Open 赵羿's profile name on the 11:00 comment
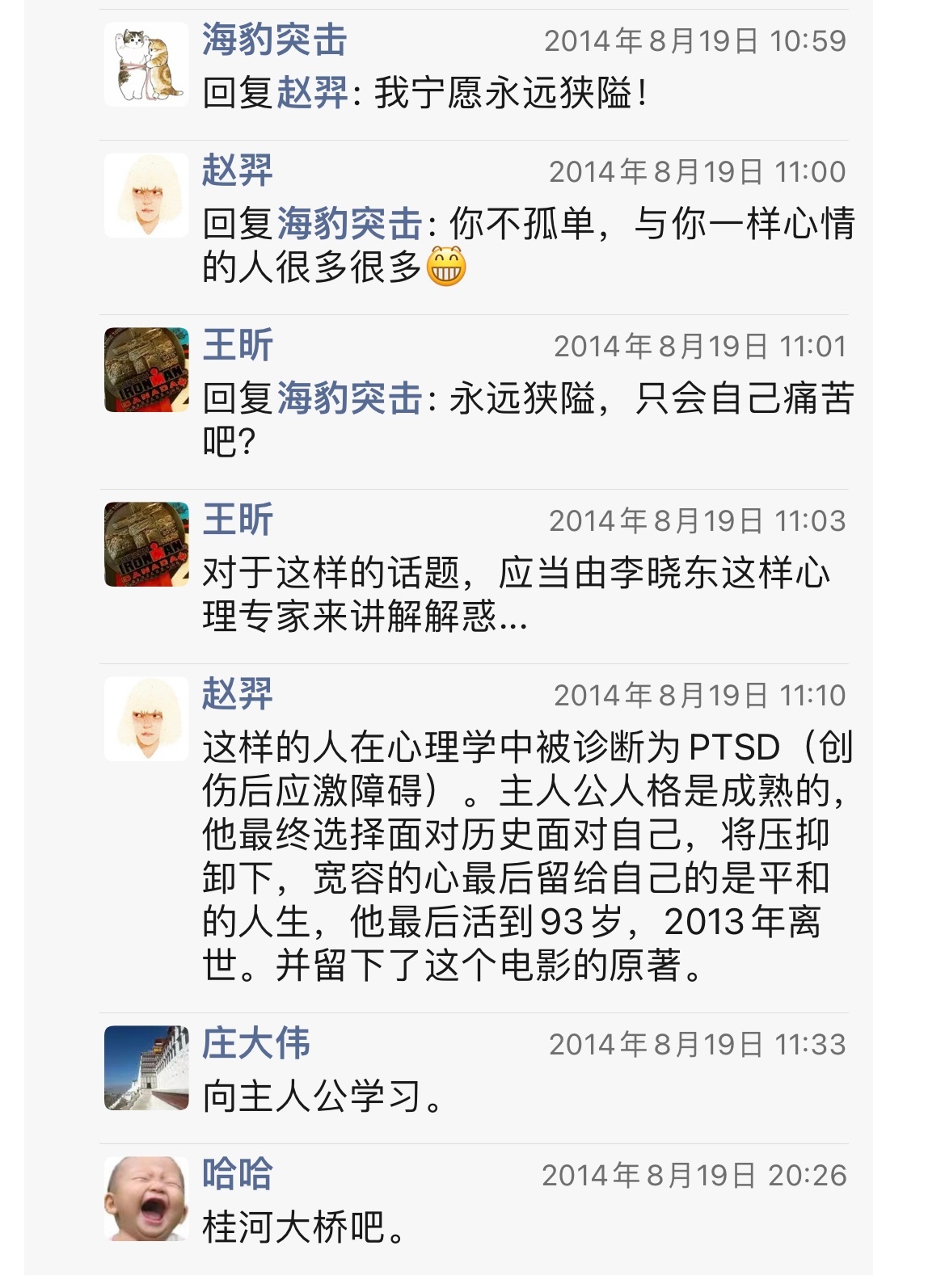 point(238,171)
